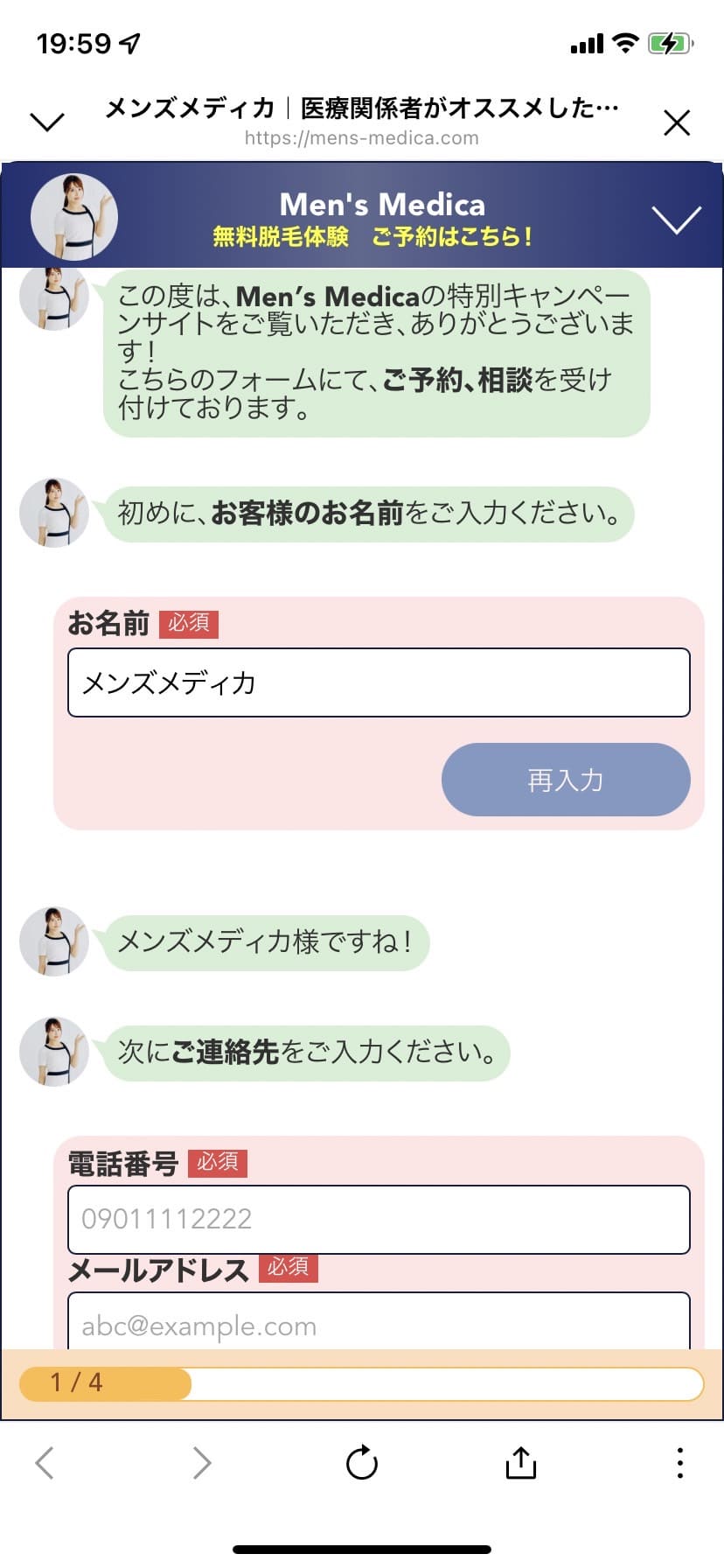Viewport: 724px width, 1568px height.
Task: Share this page
Action: (520, 1462)
